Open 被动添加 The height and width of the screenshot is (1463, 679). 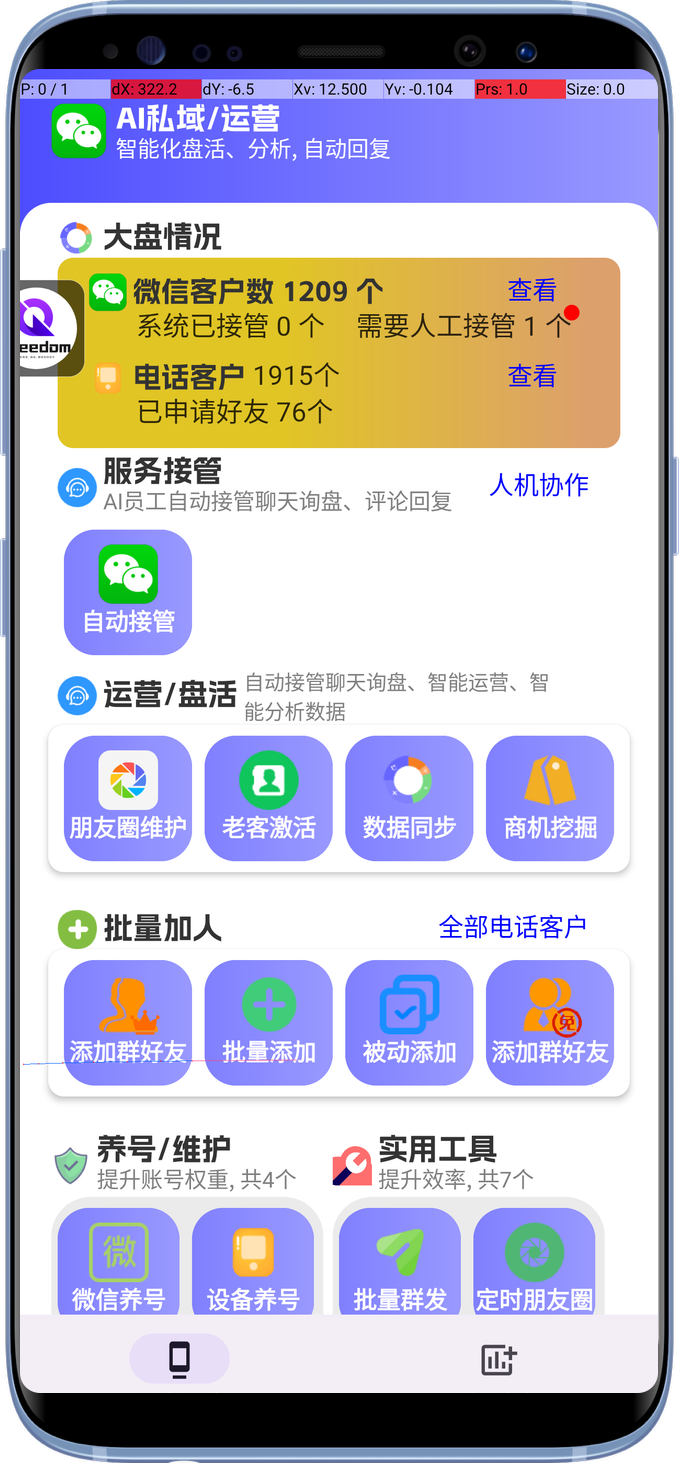(409, 1023)
